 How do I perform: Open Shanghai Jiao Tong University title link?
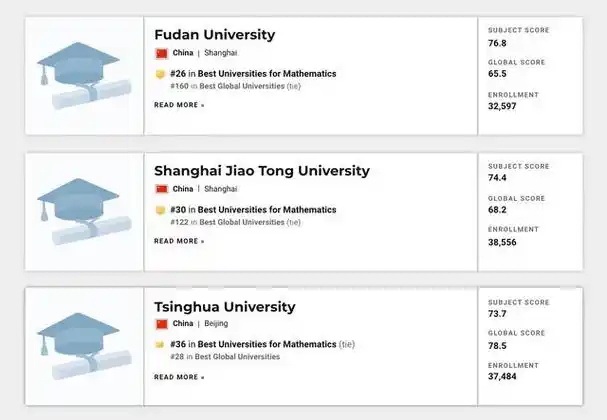(261, 171)
